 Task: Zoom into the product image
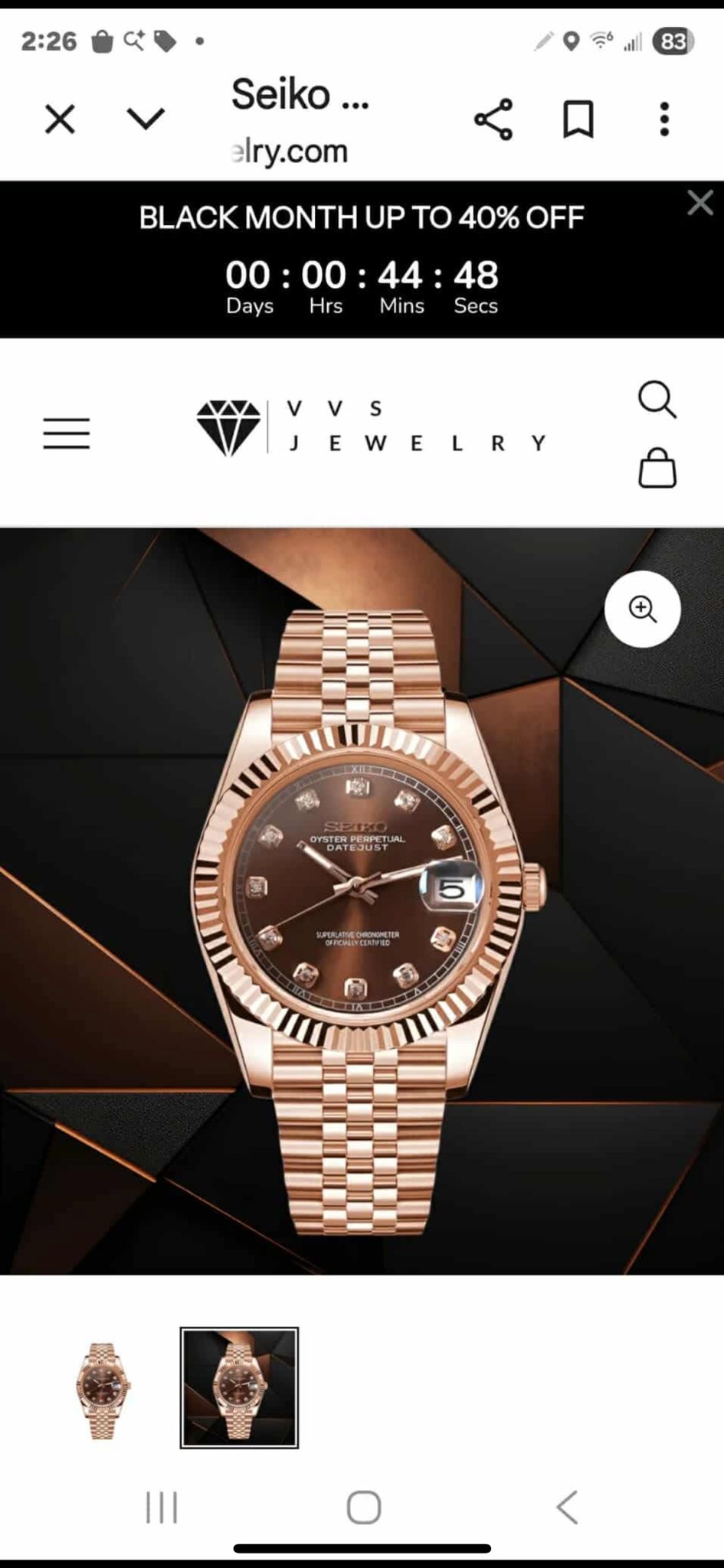click(x=642, y=609)
